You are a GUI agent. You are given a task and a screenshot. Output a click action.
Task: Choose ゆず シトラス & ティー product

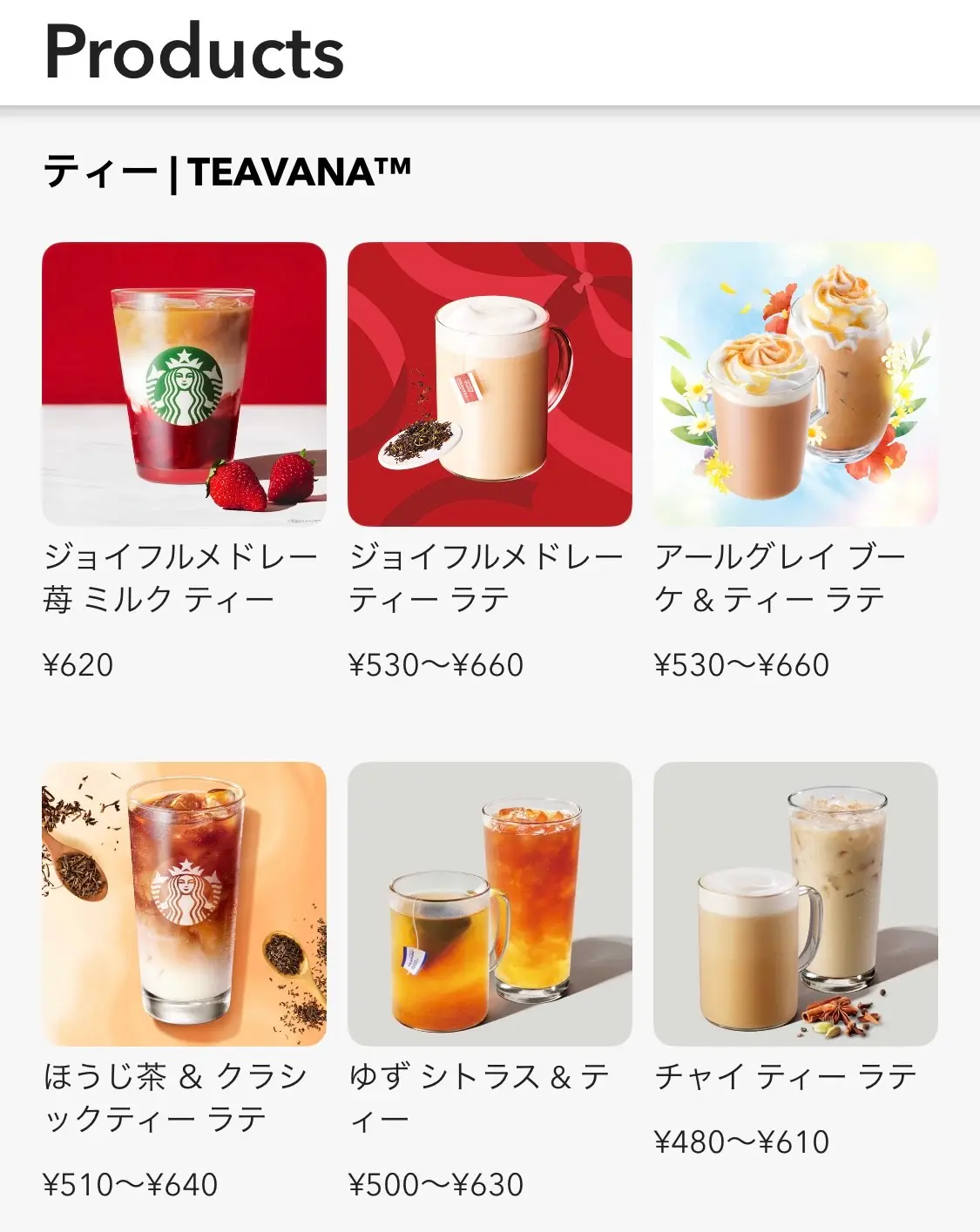490,904
